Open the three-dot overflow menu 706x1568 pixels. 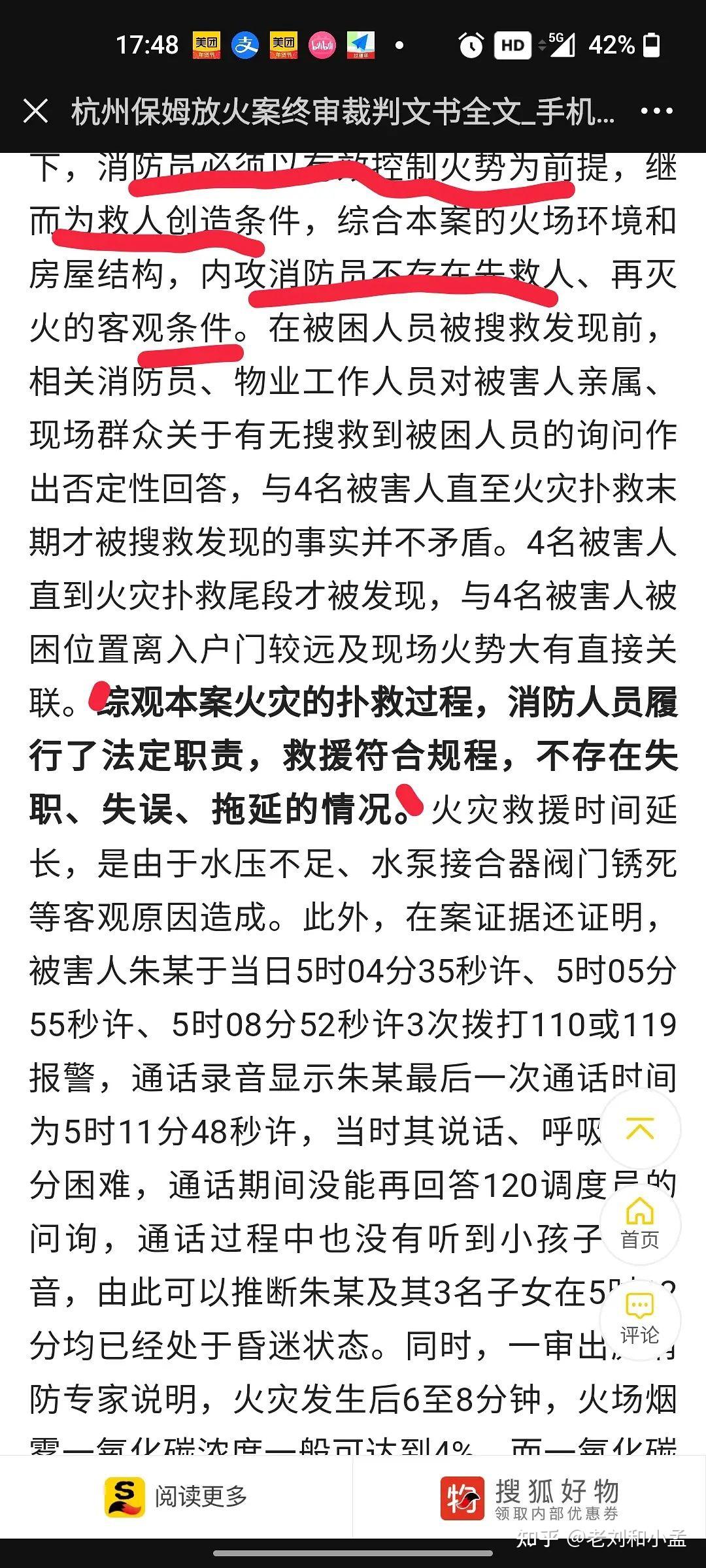coord(656,111)
